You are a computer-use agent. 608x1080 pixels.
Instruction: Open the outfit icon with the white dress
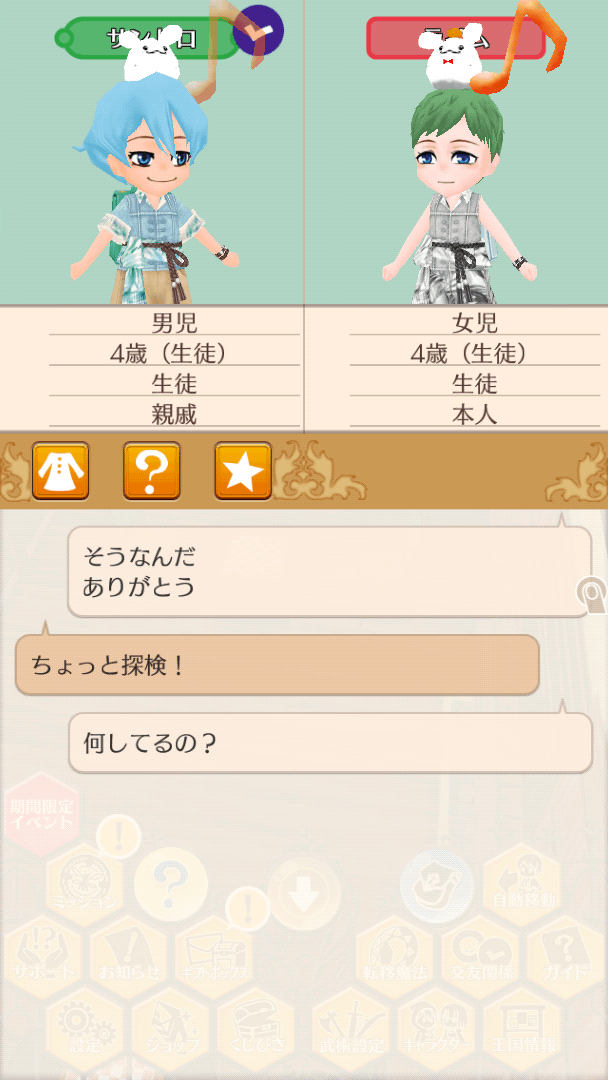tap(61, 471)
